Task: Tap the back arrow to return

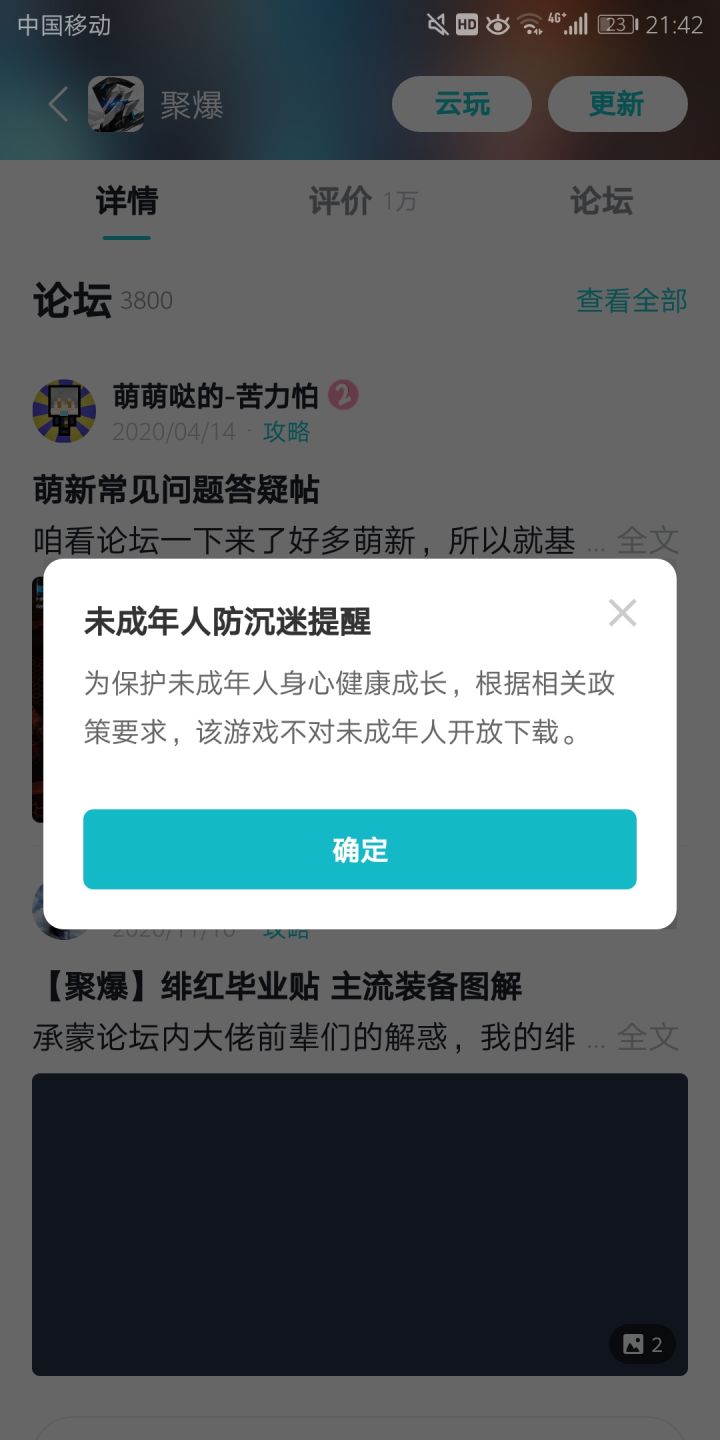Action: (57, 104)
